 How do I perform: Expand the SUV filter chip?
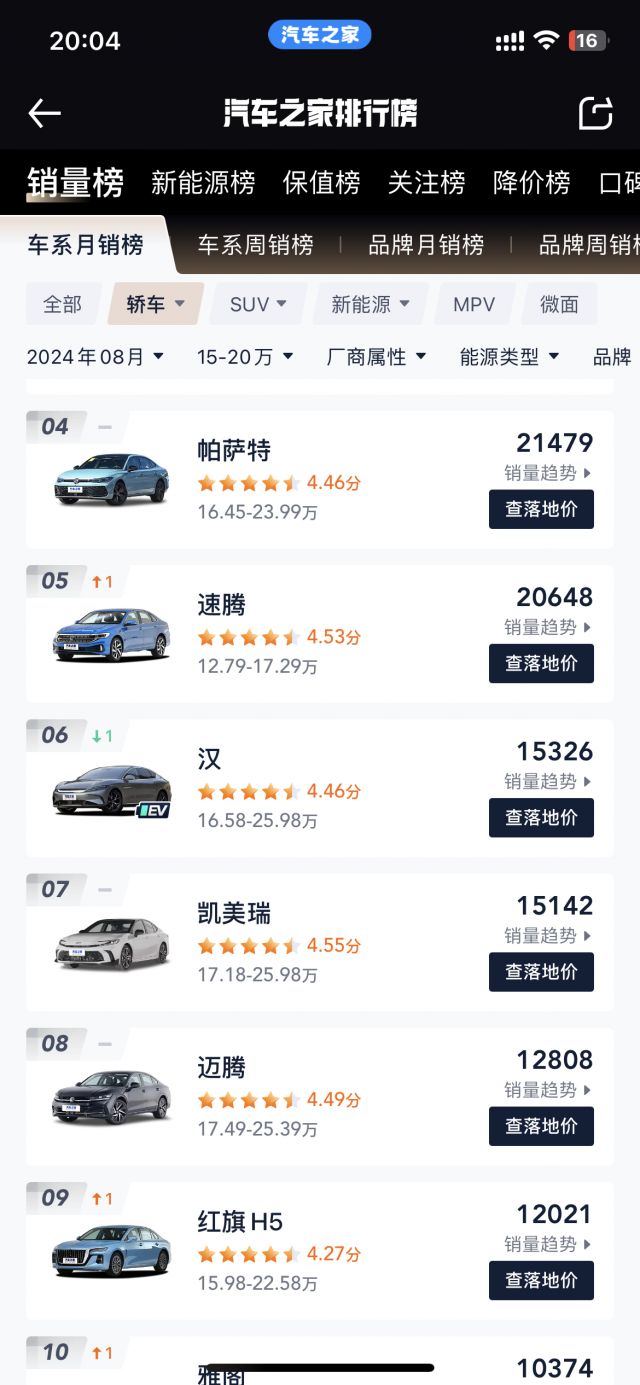(x=258, y=304)
